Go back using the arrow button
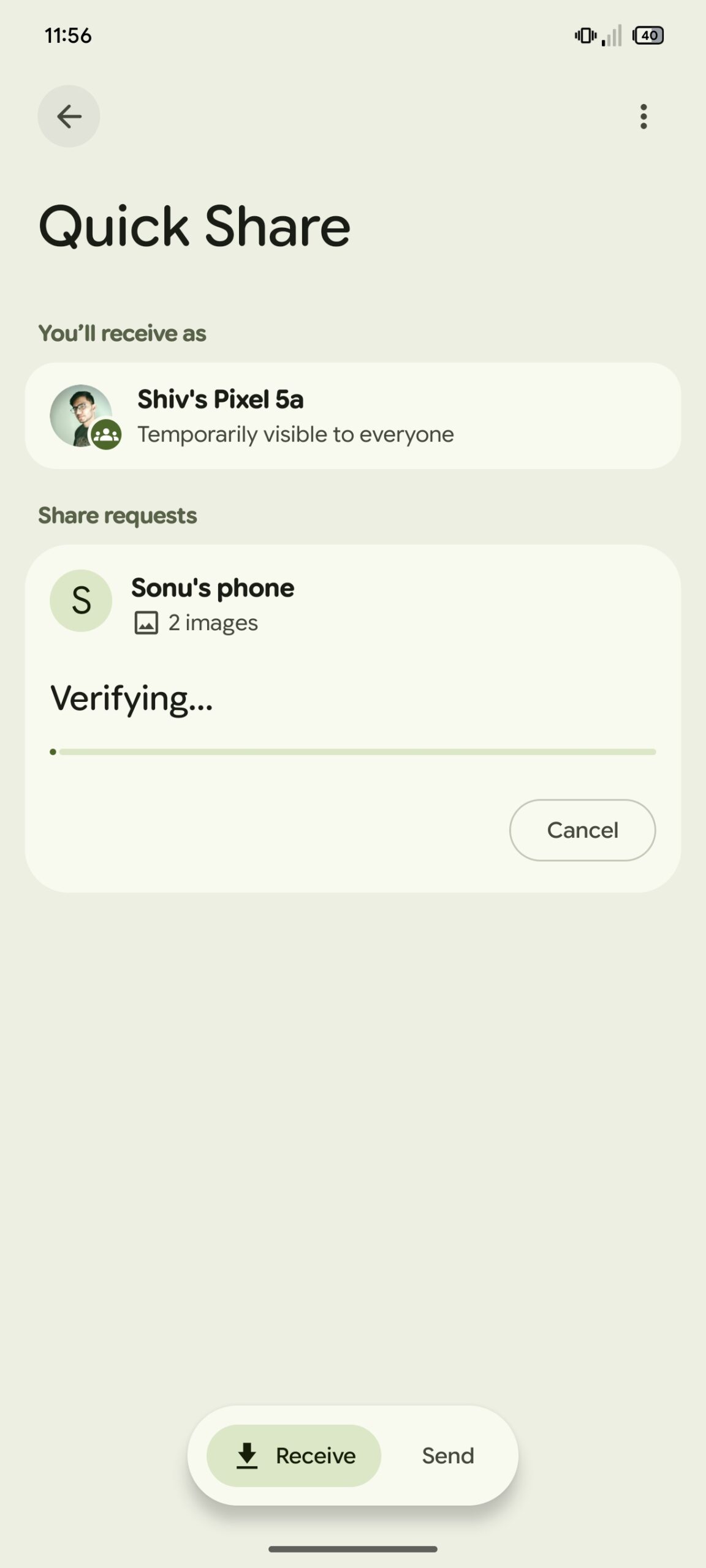 (x=69, y=116)
